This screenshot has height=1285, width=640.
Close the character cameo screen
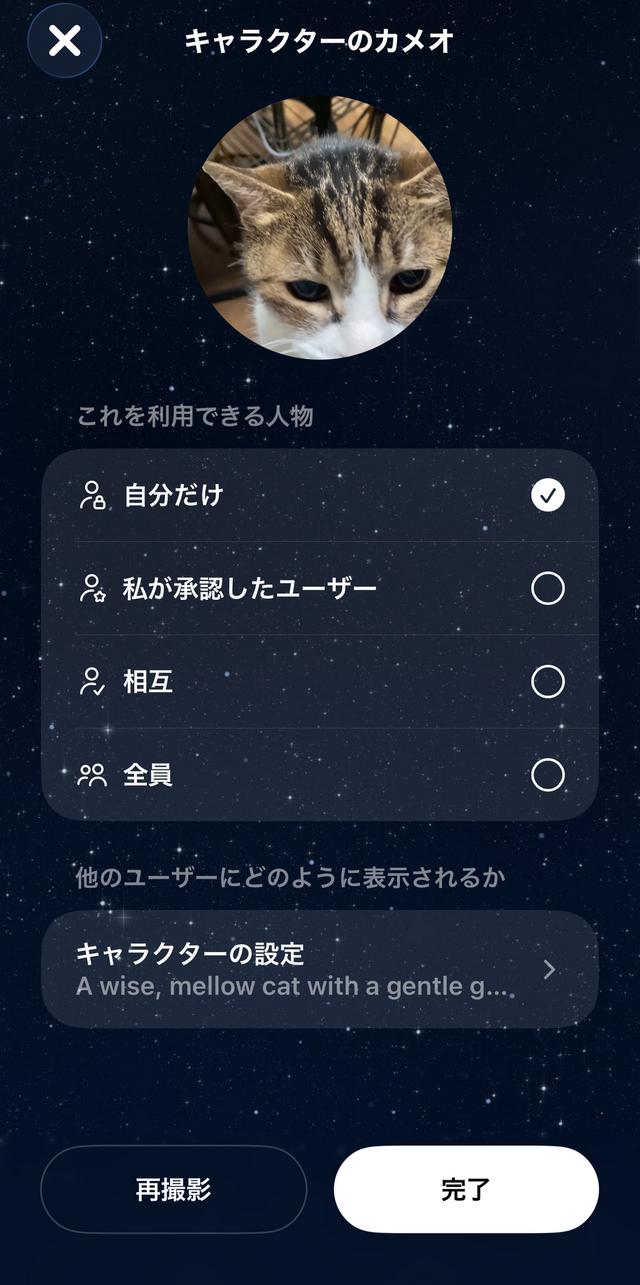click(65, 41)
